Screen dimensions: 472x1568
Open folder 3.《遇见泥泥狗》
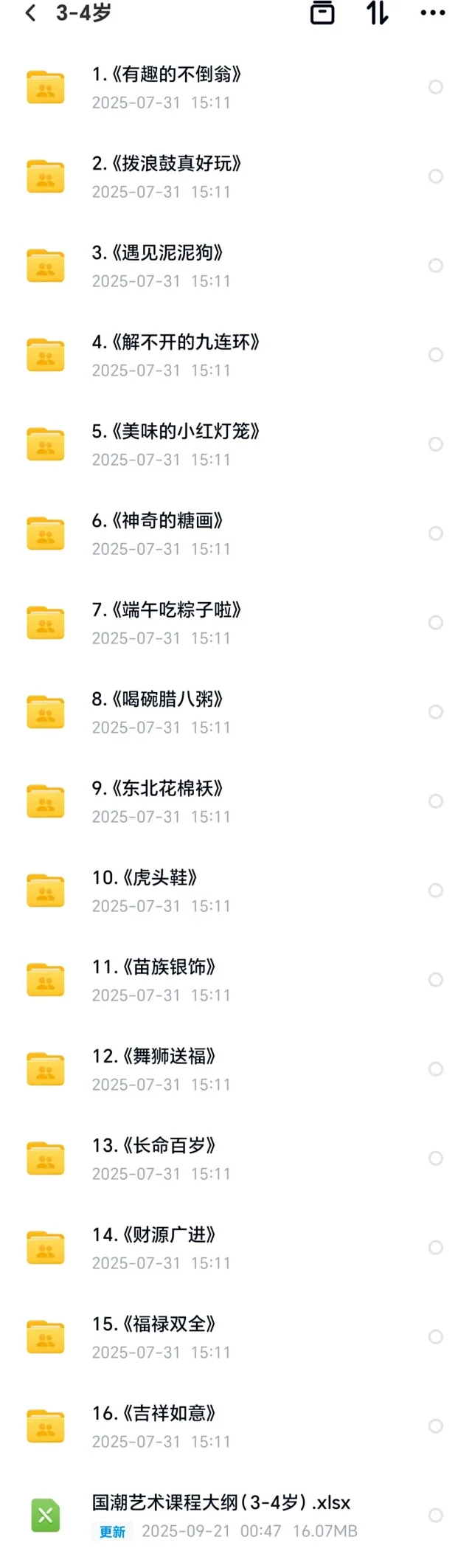158,253
